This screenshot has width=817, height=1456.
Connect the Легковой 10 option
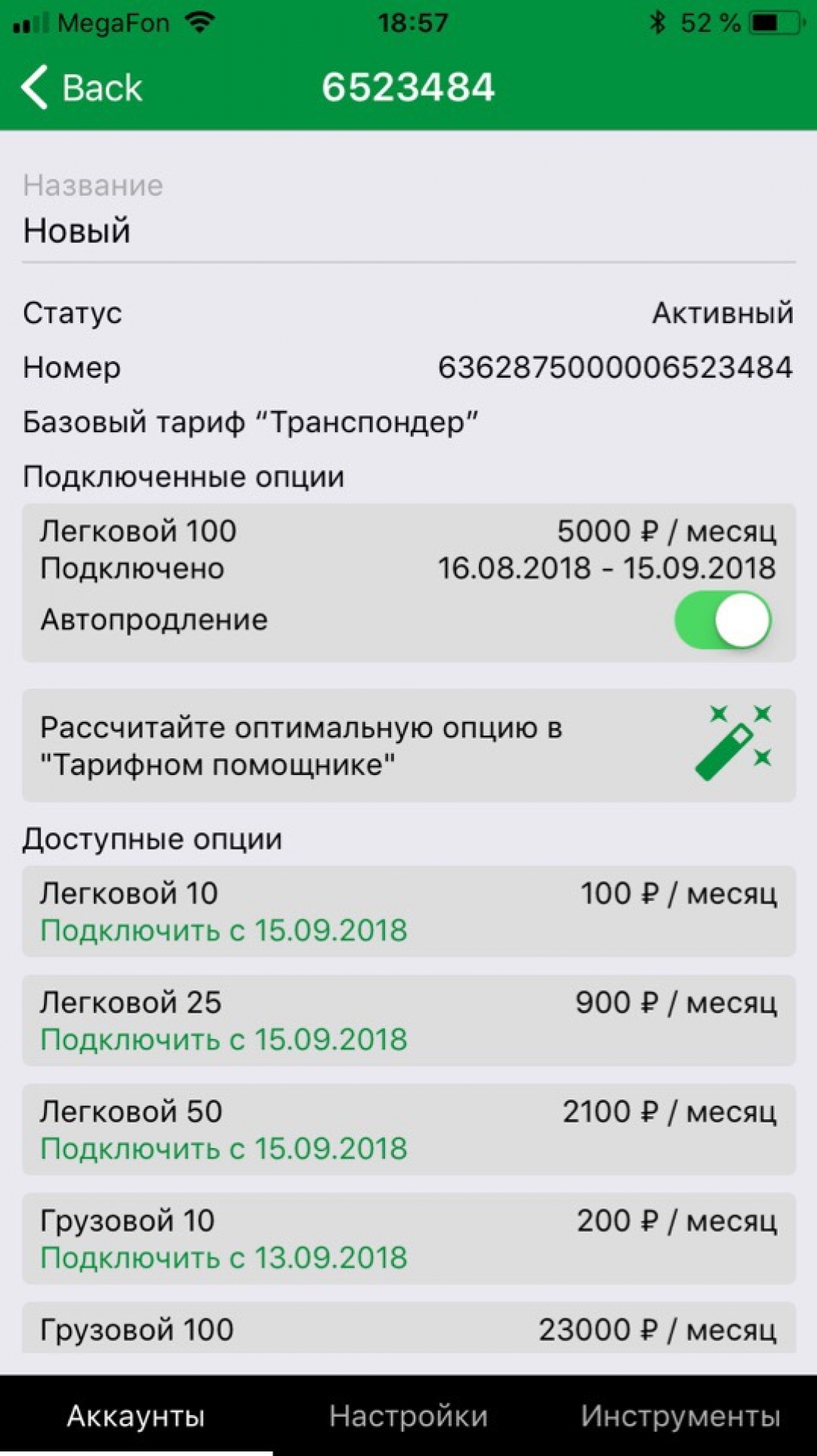[224, 931]
